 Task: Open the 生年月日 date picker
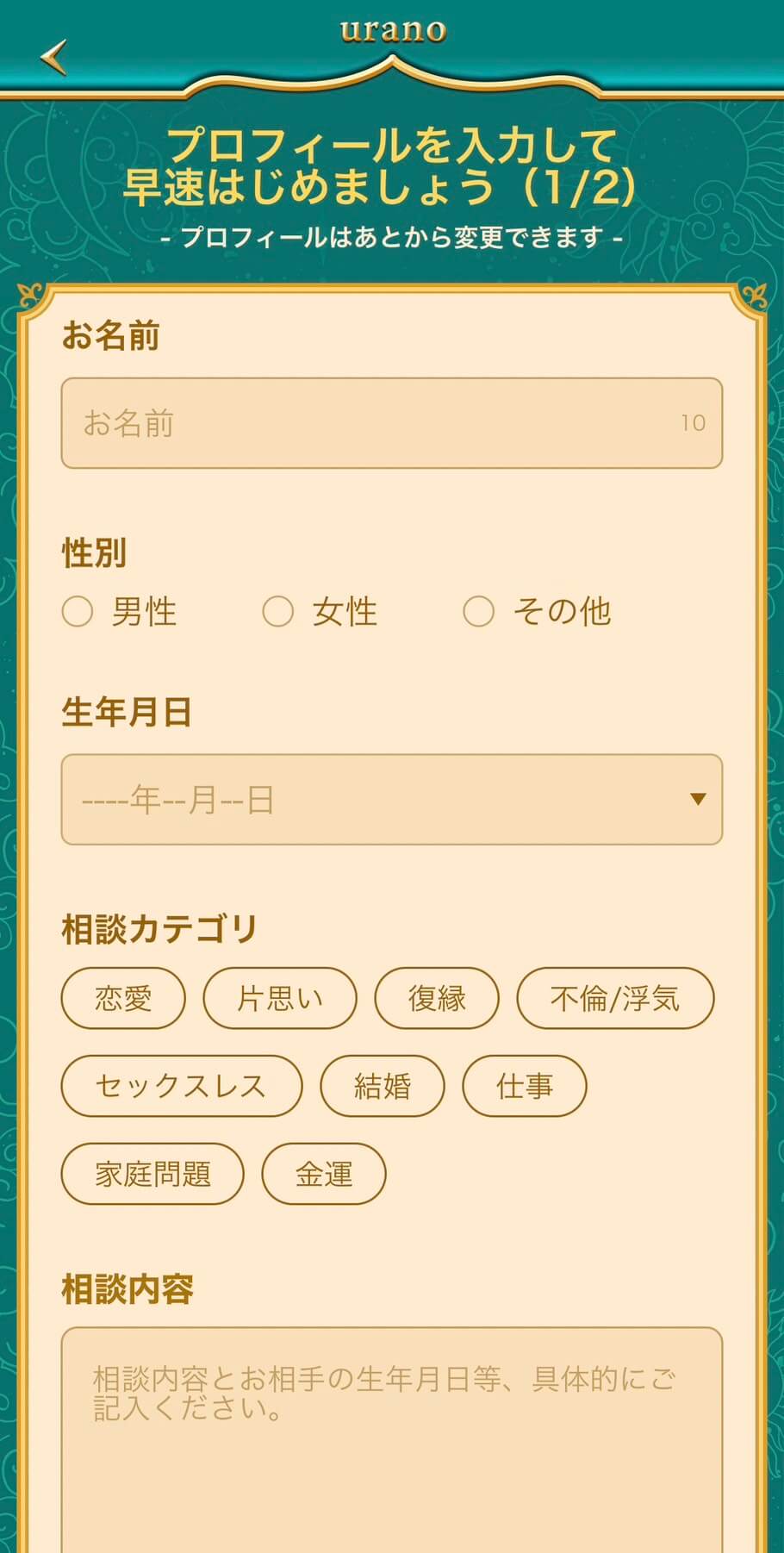point(391,800)
